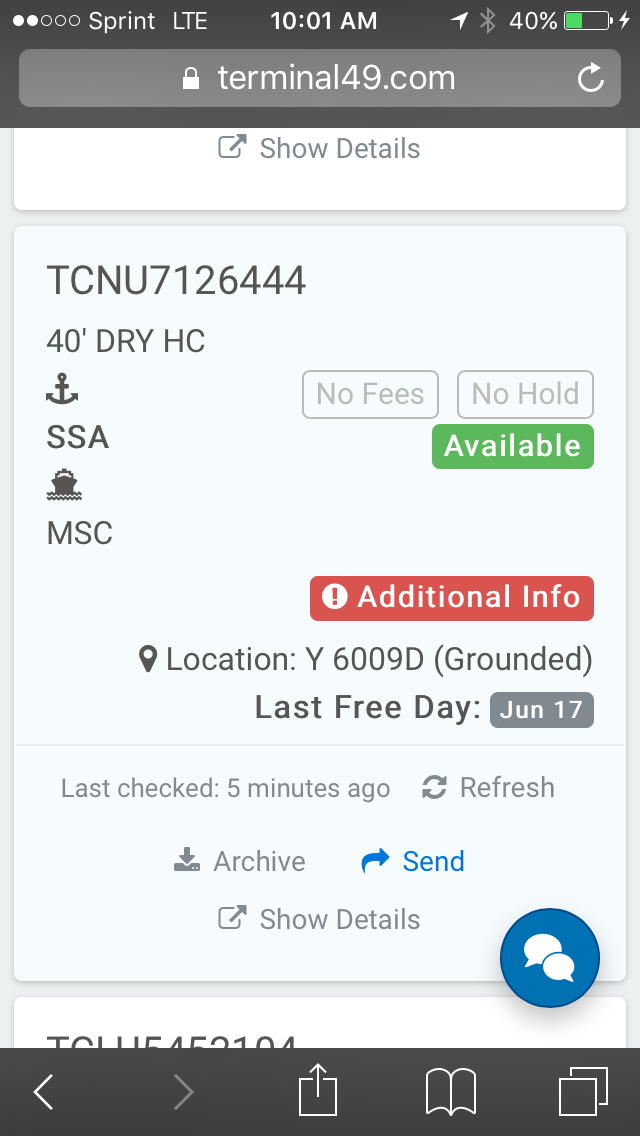640x1136 pixels.
Task: Open Safari bookmarks
Action: [451, 1092]
